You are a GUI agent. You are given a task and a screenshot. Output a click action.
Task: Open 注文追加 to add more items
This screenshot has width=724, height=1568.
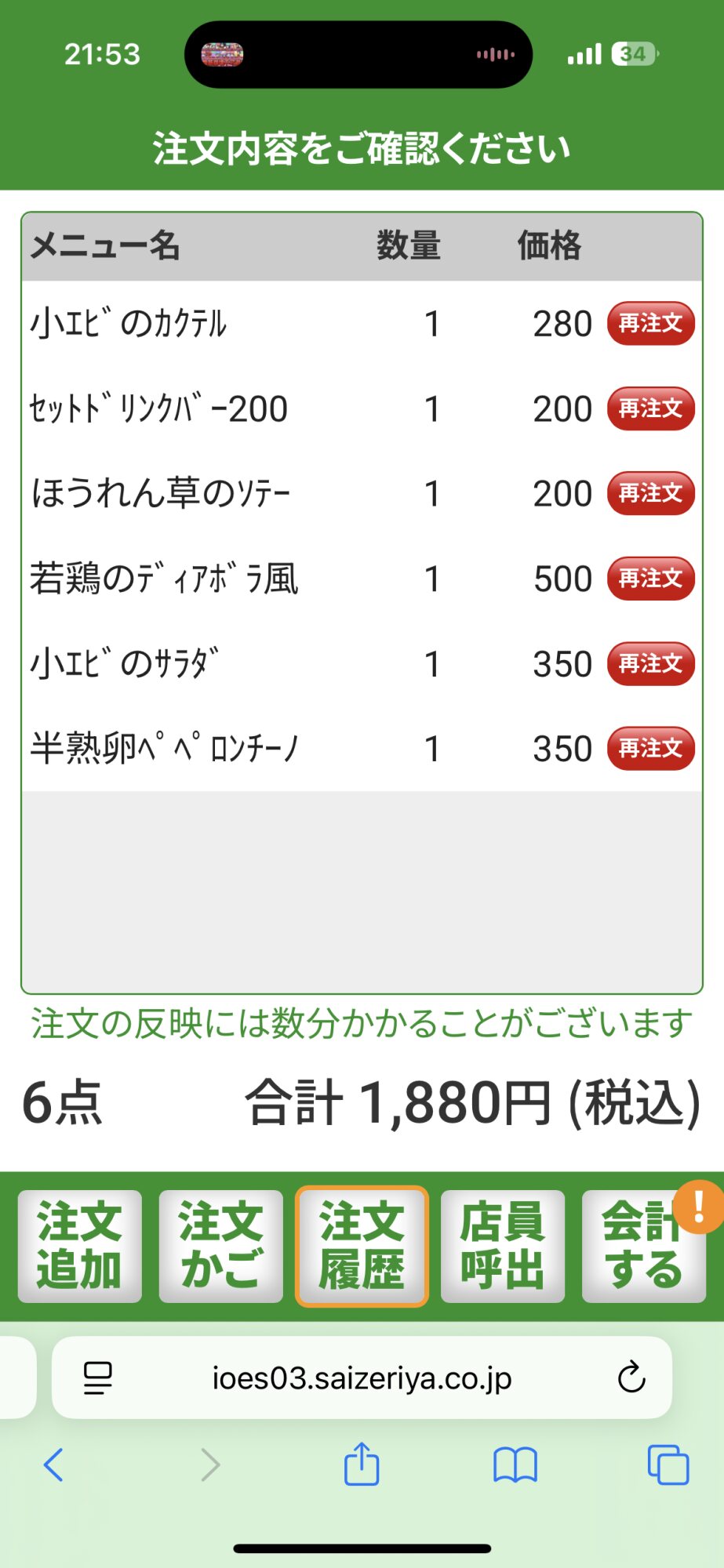(x=80, y=1246)
